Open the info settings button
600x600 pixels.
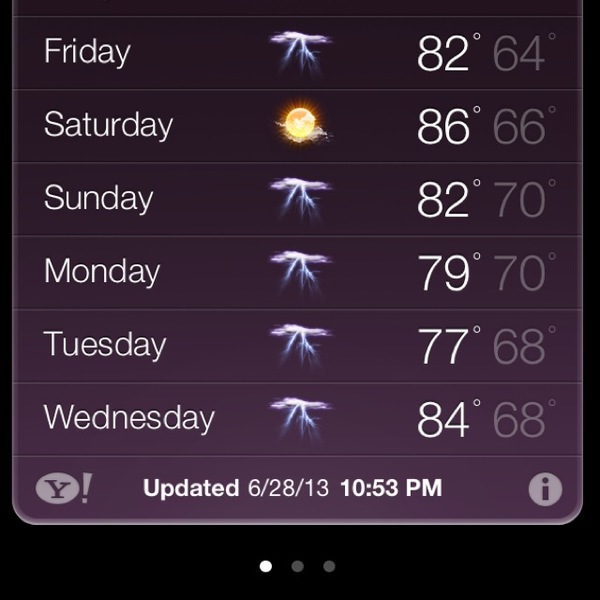[545, 489]
